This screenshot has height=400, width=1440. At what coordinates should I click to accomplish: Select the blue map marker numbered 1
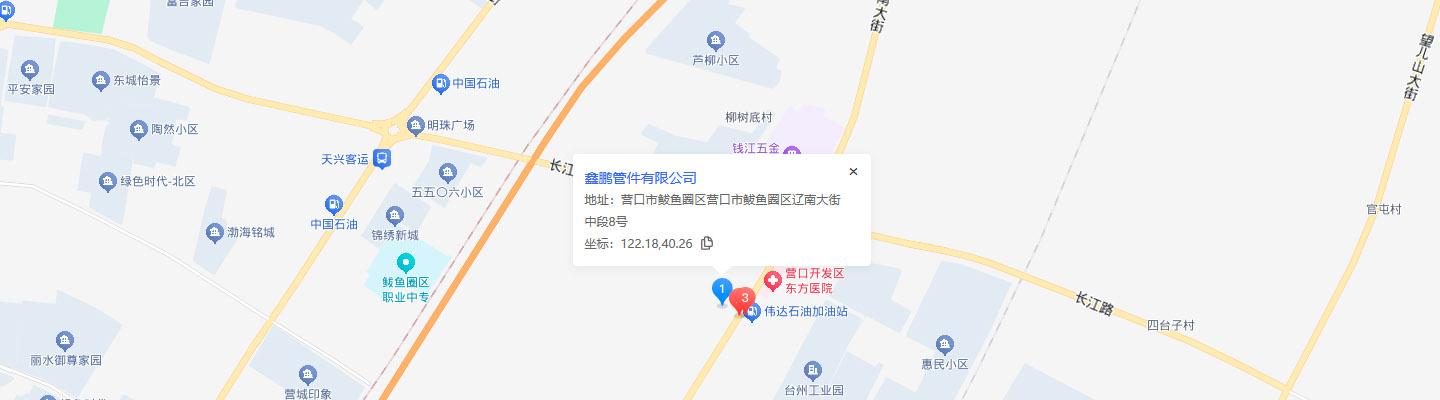pos(721,291)
